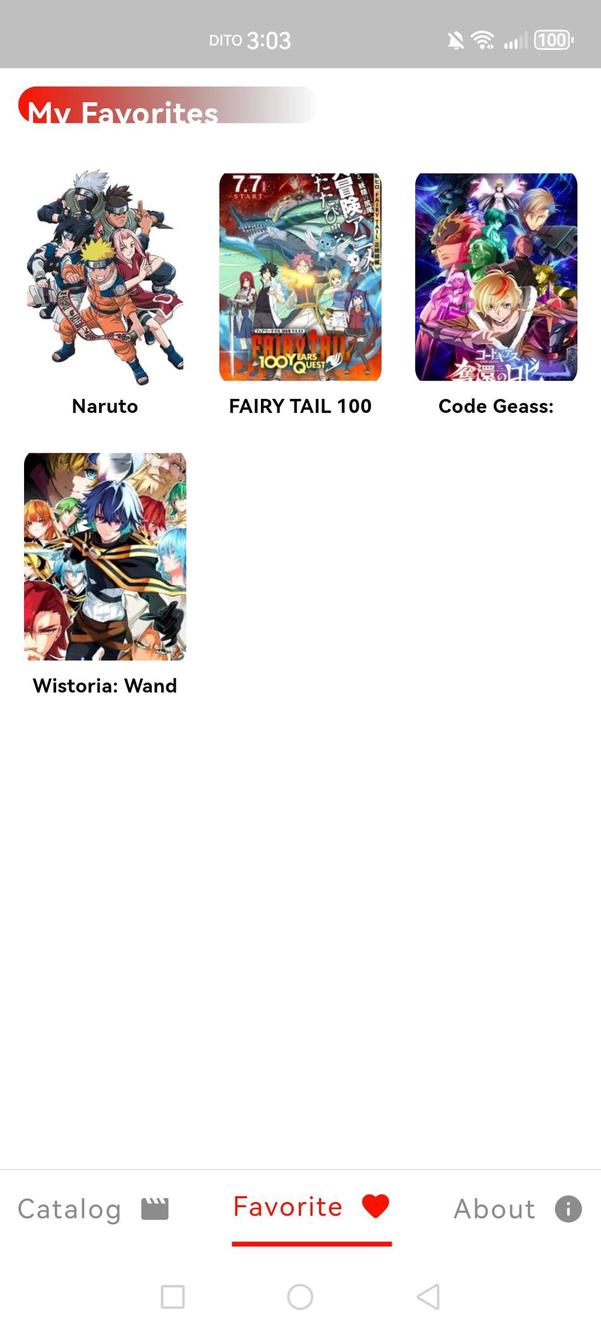601x1329 pixels.
Task: Switch to the Catalog tab
Action: (x=93, y=1209)
